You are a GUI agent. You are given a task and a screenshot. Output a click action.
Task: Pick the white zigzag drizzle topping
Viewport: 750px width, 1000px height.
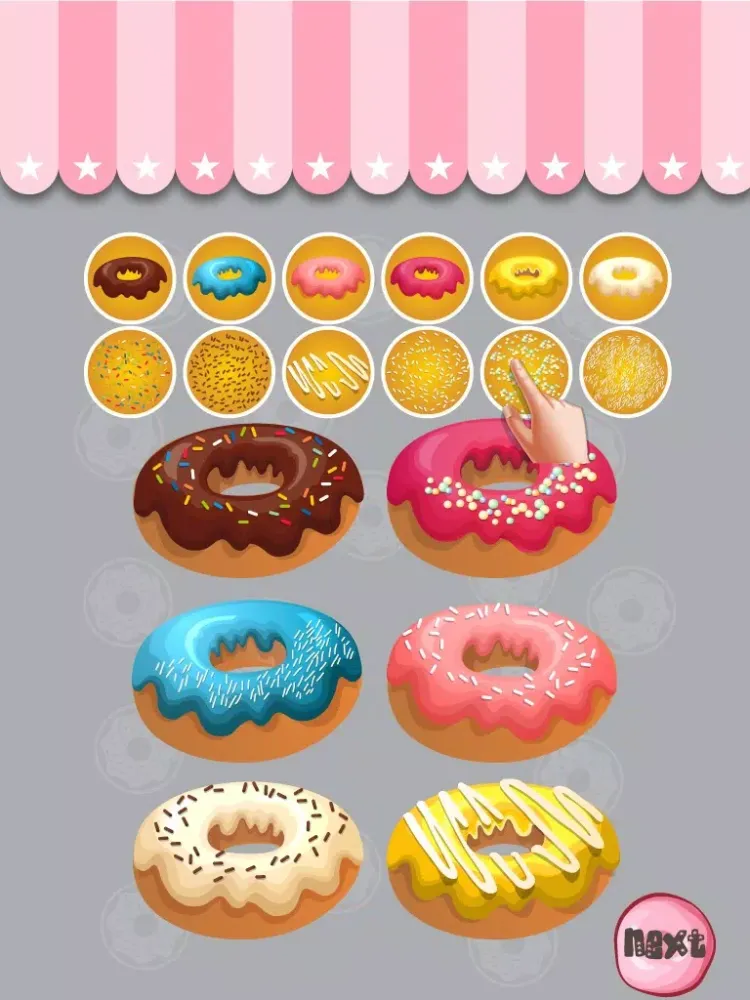pos(328,371)
